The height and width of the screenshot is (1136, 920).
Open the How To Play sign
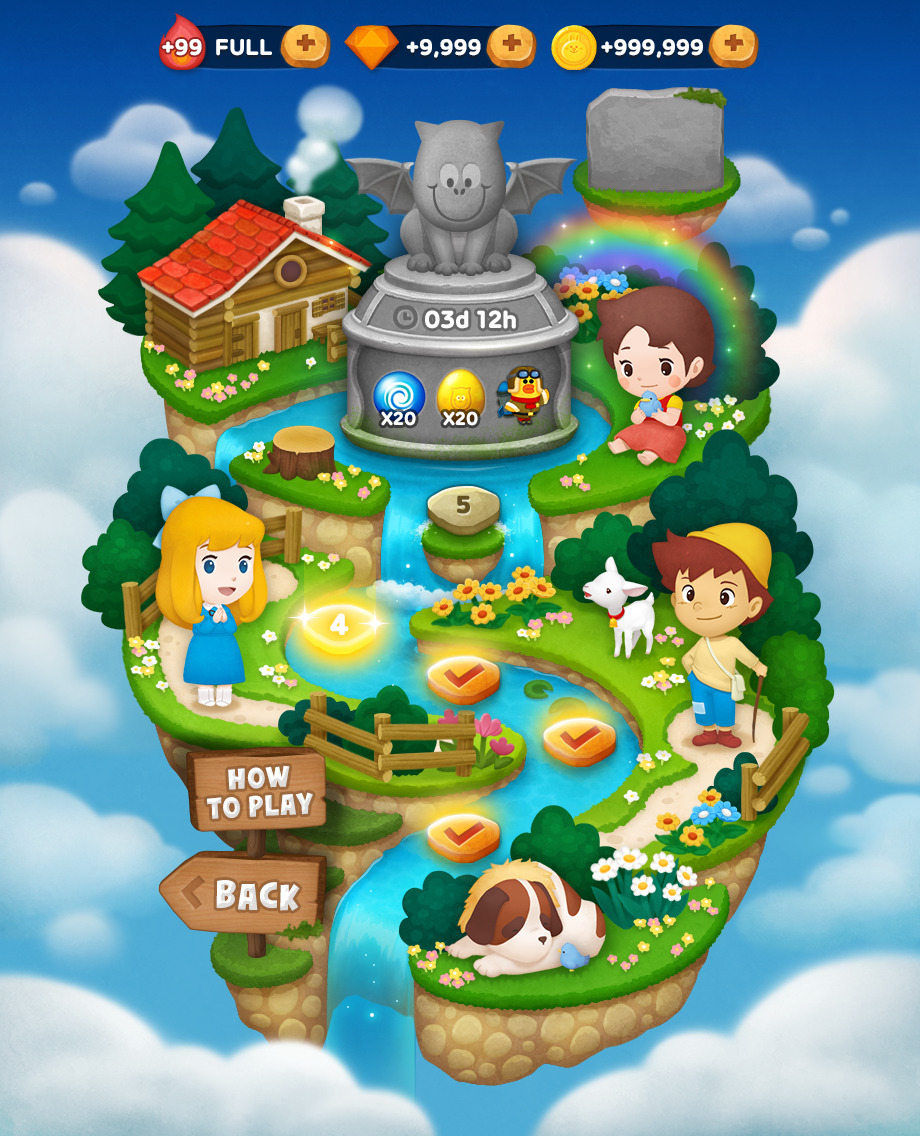tap(258, 791)
